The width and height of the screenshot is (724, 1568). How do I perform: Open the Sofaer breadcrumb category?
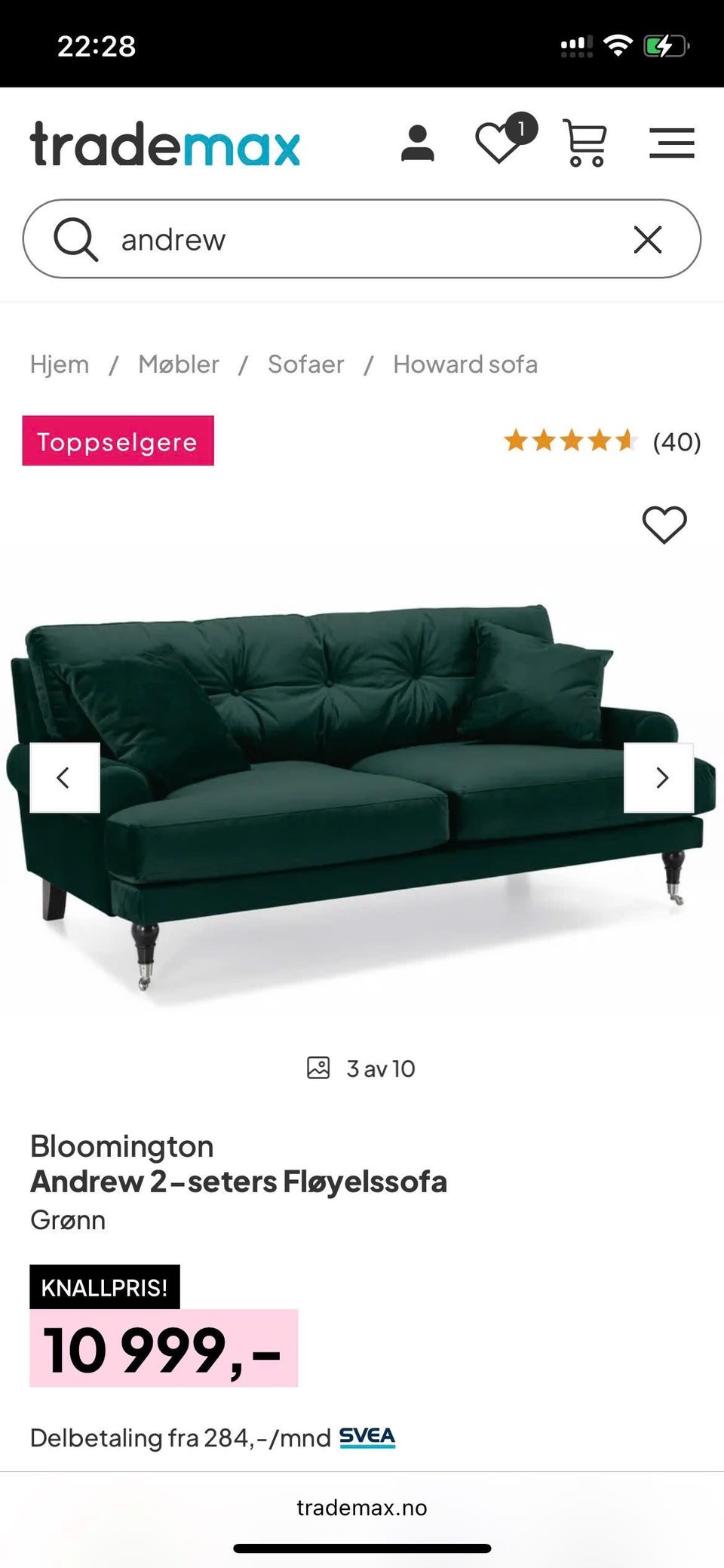pyautogui.click(x=305, y=364)
